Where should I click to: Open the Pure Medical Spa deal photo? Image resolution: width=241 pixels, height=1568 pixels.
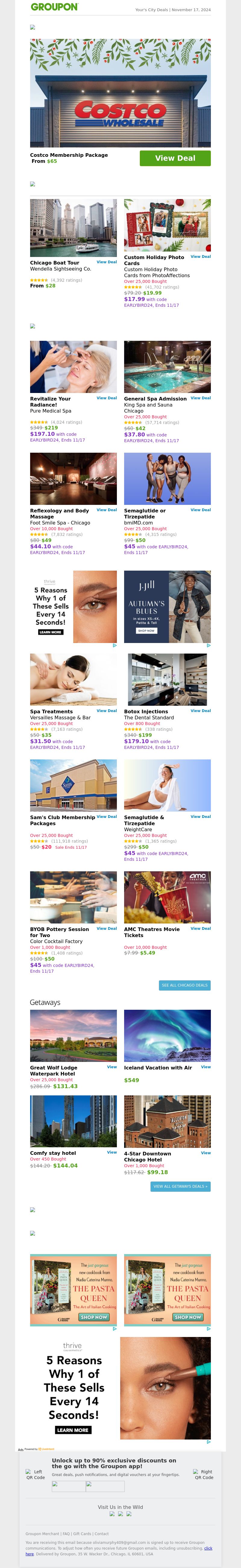pos(73,366)
